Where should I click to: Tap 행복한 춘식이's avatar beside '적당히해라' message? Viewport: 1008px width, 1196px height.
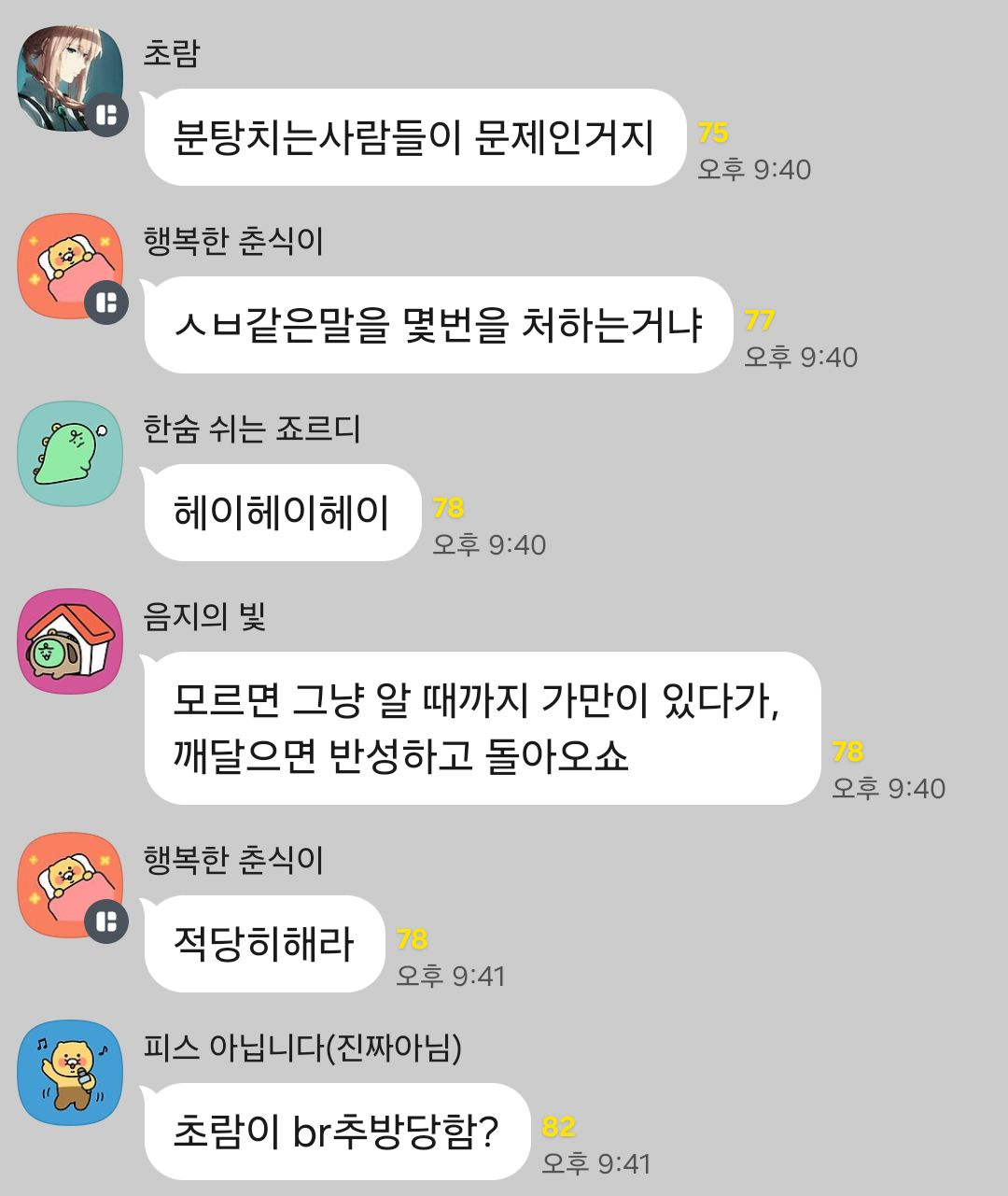click(x=70, y=885)
